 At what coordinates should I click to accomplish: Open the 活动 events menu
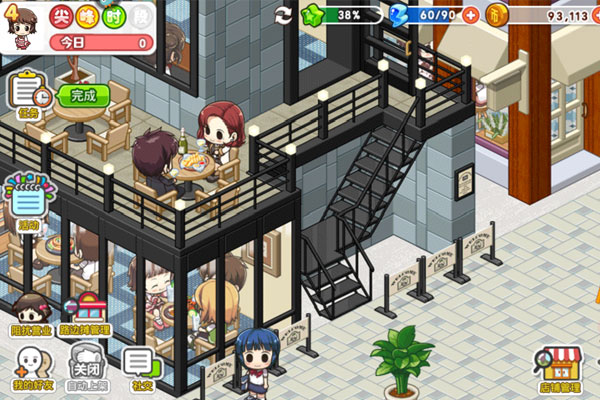coord(28,201)
